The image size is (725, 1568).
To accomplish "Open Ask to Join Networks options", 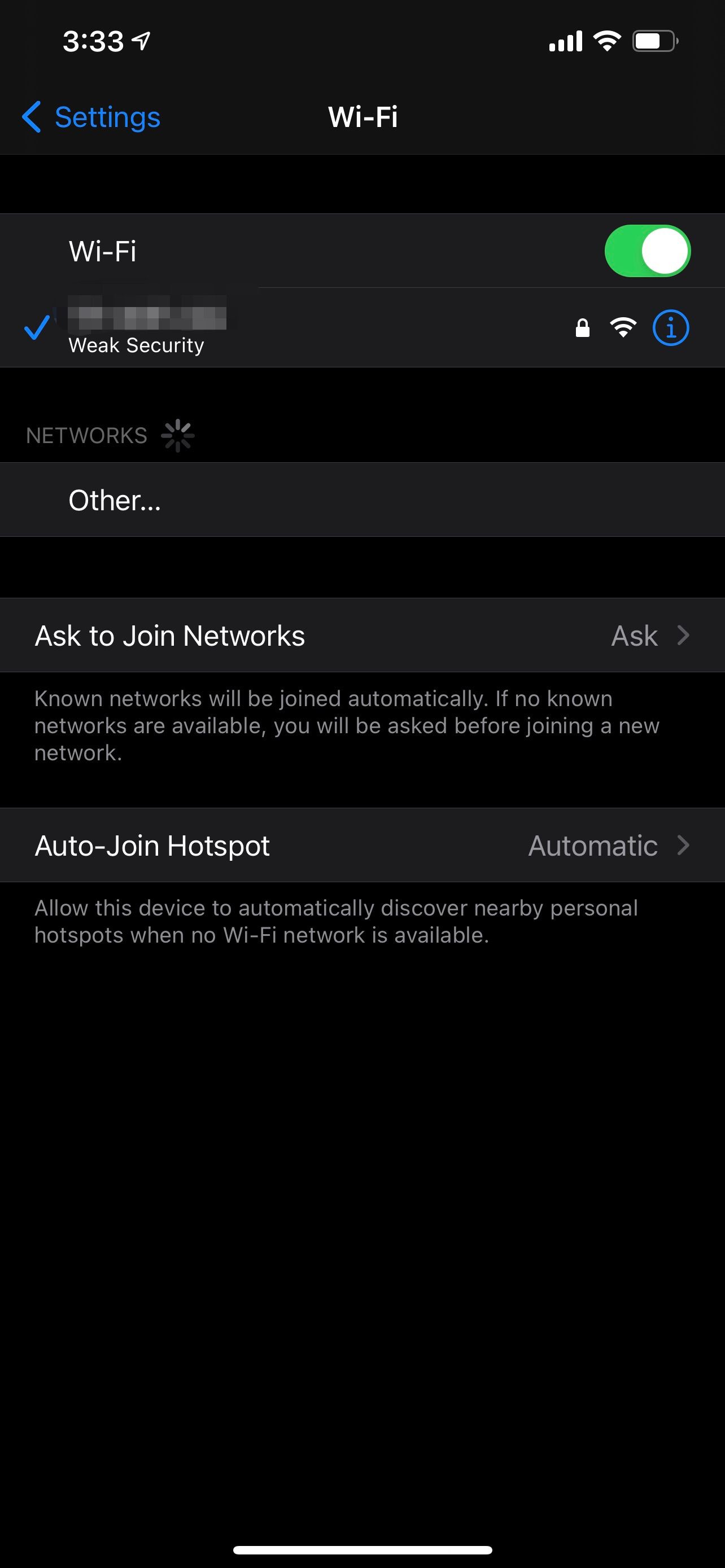I will pos(362,634).
